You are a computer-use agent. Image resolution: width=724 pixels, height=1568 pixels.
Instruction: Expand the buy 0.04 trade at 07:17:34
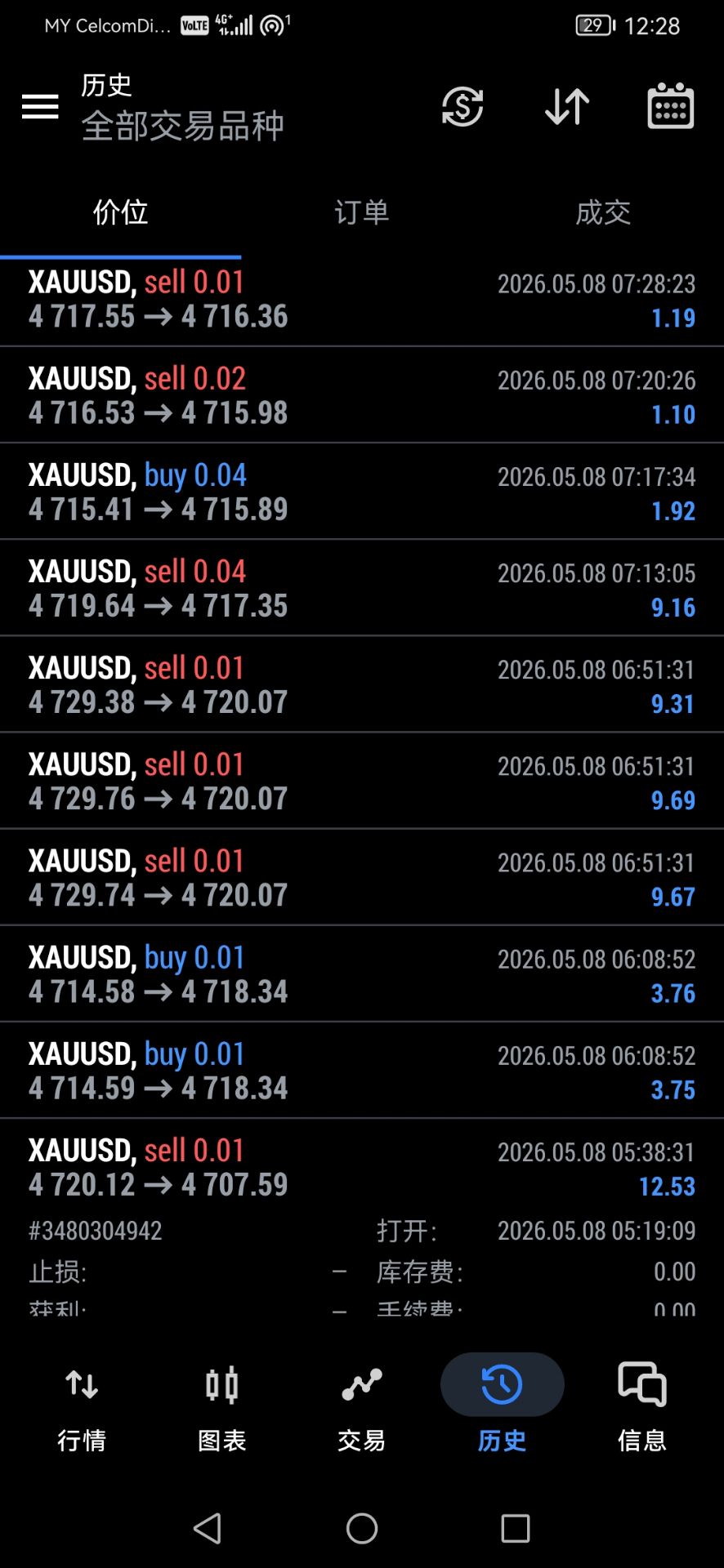click(362, 492)
